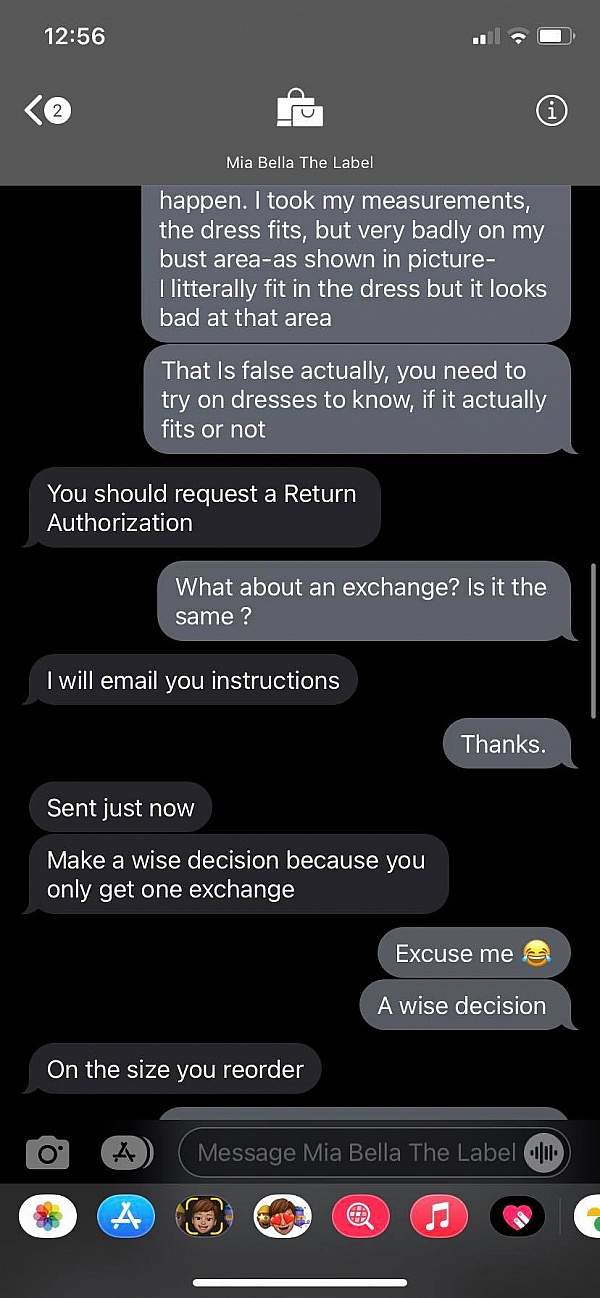Open conversation details info icon
The image size is (600, 1298).
[x=552, y=111]
